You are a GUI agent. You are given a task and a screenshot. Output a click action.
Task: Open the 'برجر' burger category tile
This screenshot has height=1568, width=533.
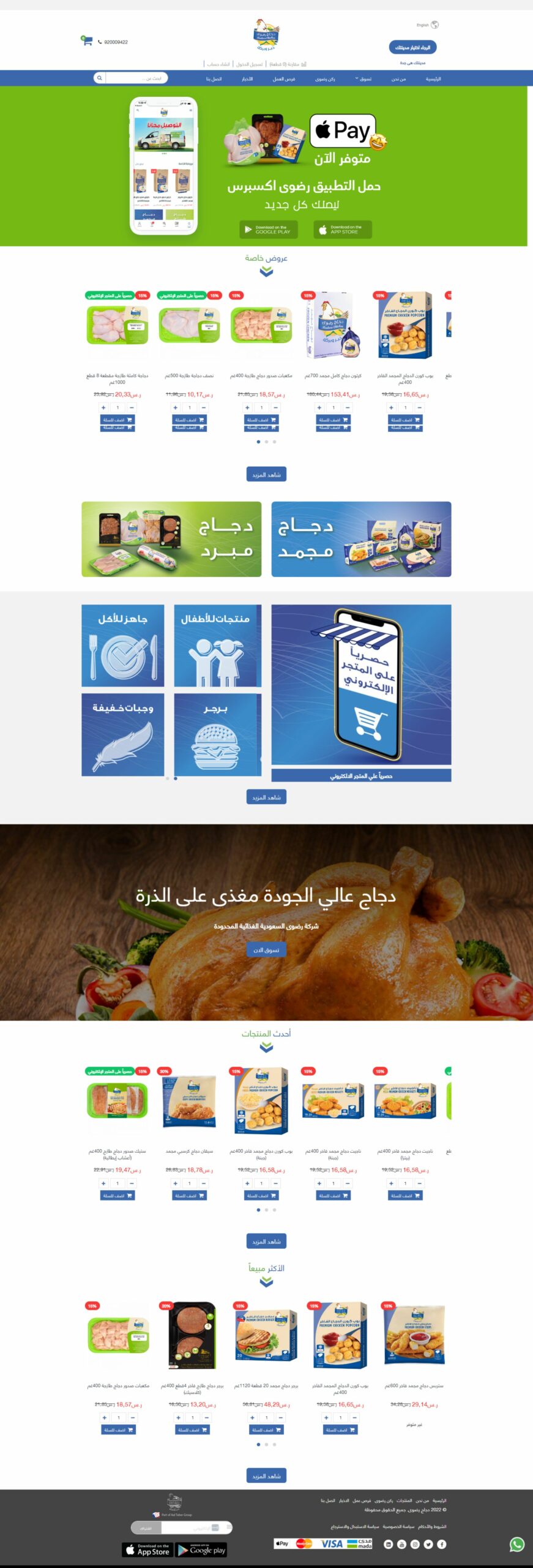coord(217,734)
